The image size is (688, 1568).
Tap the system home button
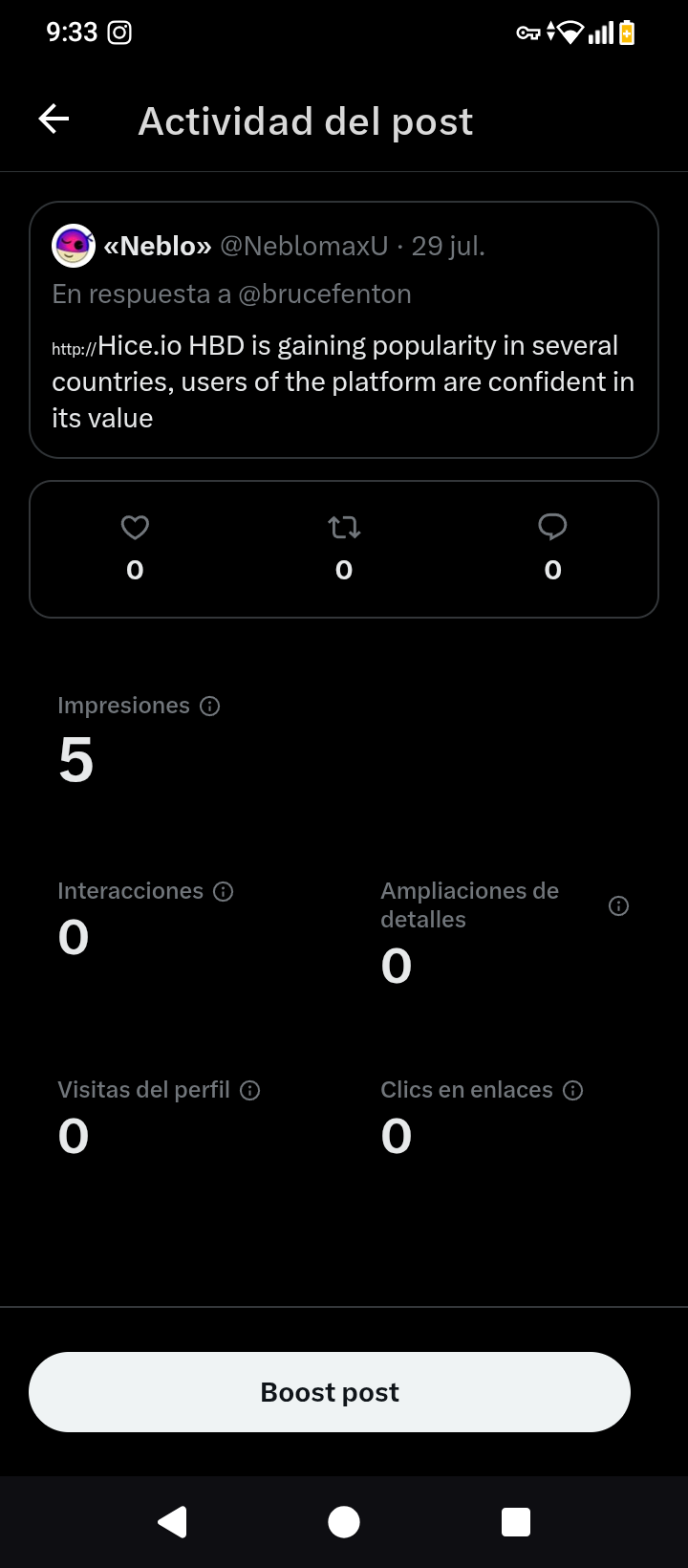point(344,1522)
